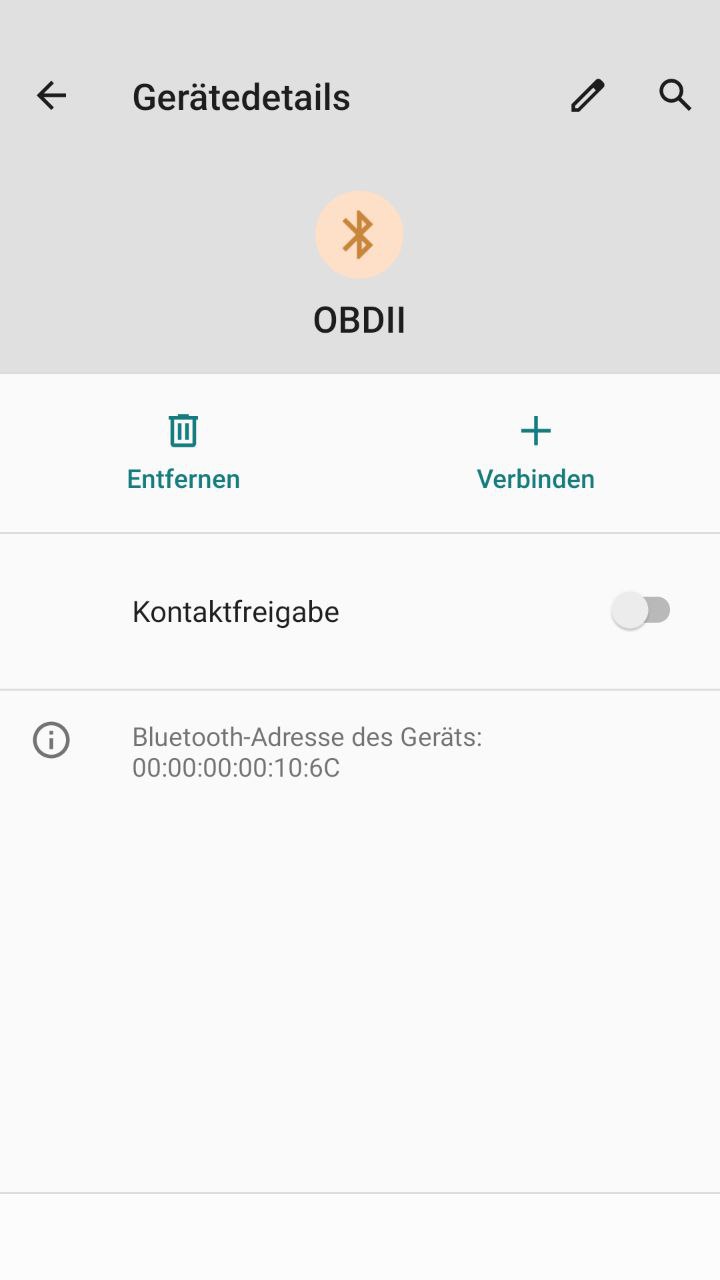Tap Entfernen to remove the device
Screen dimensions: 720x1280
(x=183, y=453)
